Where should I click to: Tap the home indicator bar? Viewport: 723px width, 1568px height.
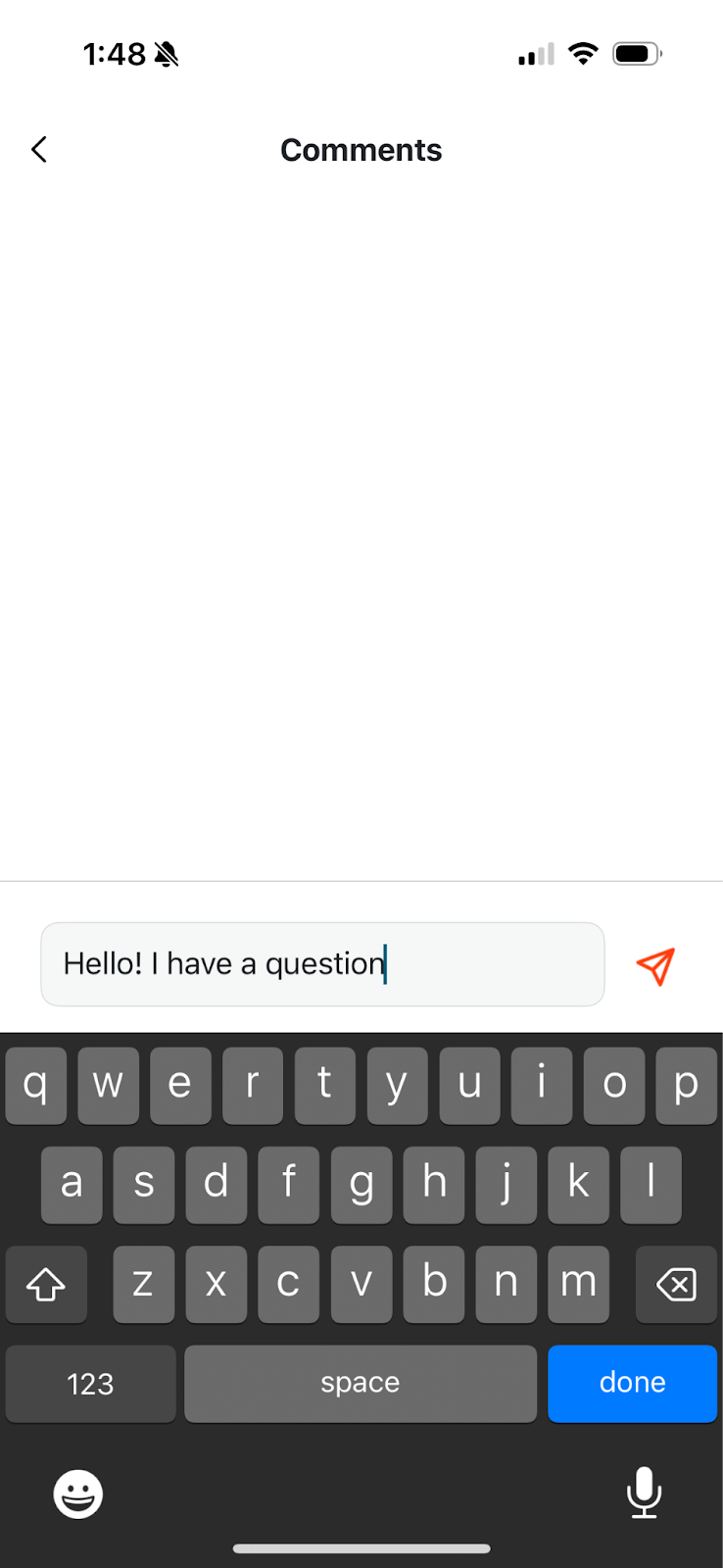361,1548
